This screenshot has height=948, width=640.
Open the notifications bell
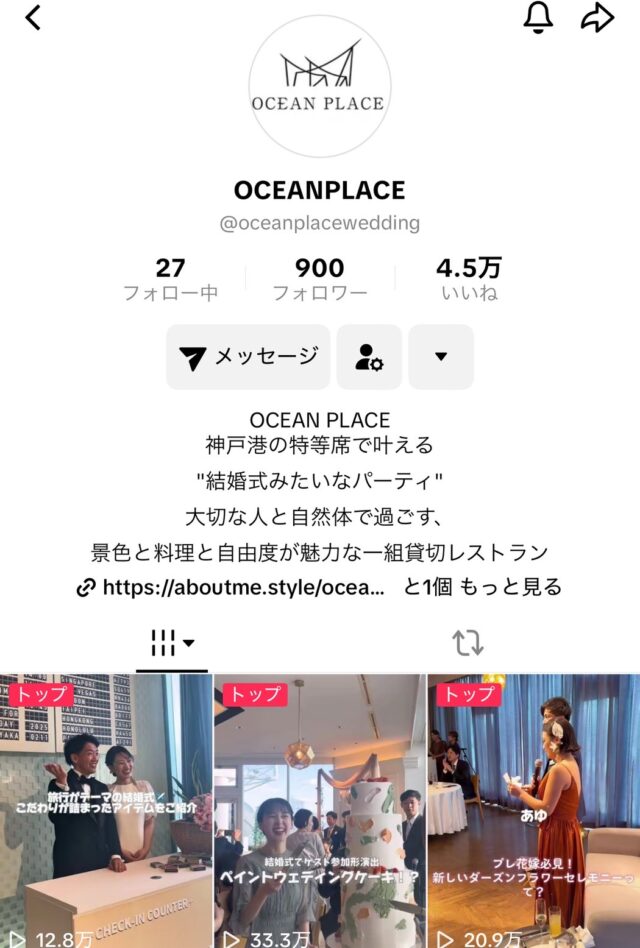[x=538, y=17]
